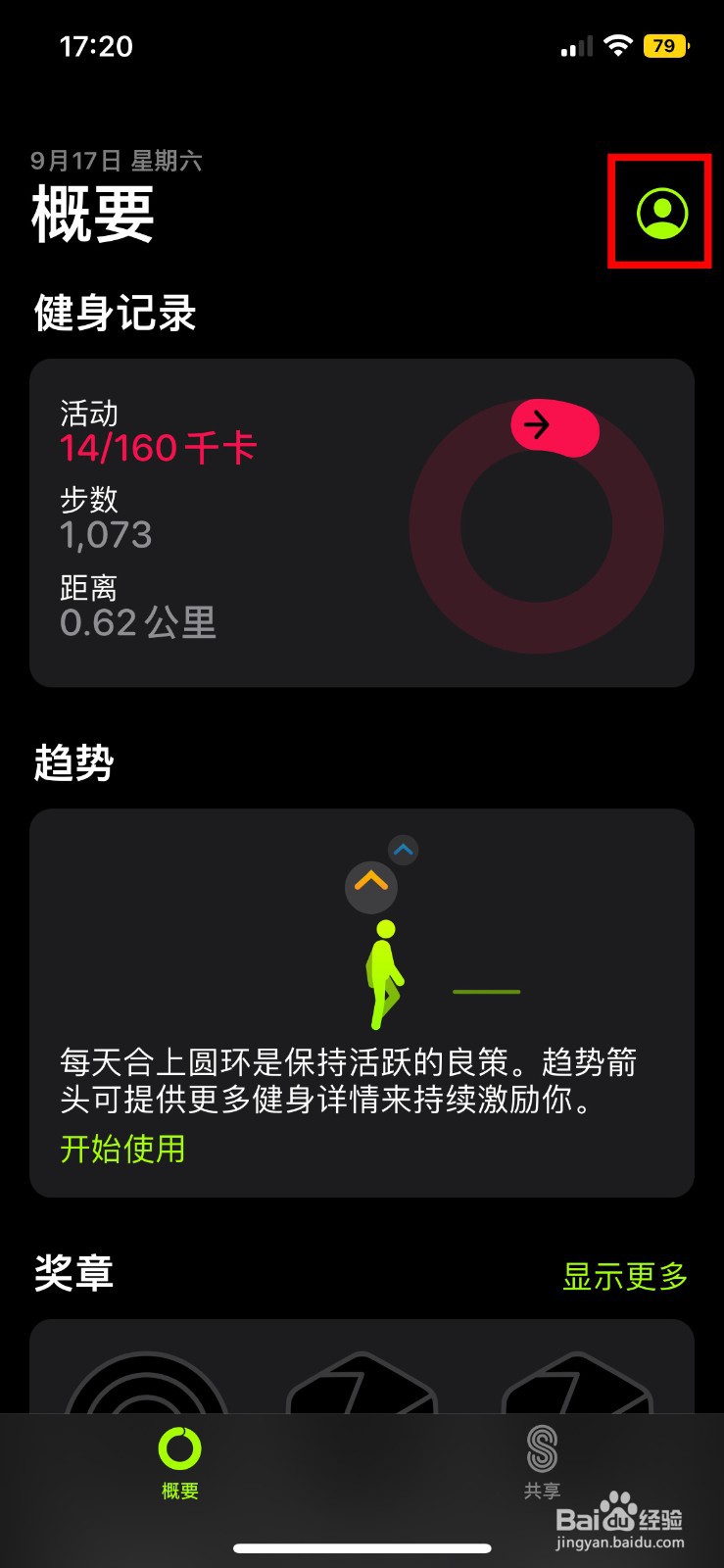Tap 开始使用 to start trends

click(x=121, y=1149)
